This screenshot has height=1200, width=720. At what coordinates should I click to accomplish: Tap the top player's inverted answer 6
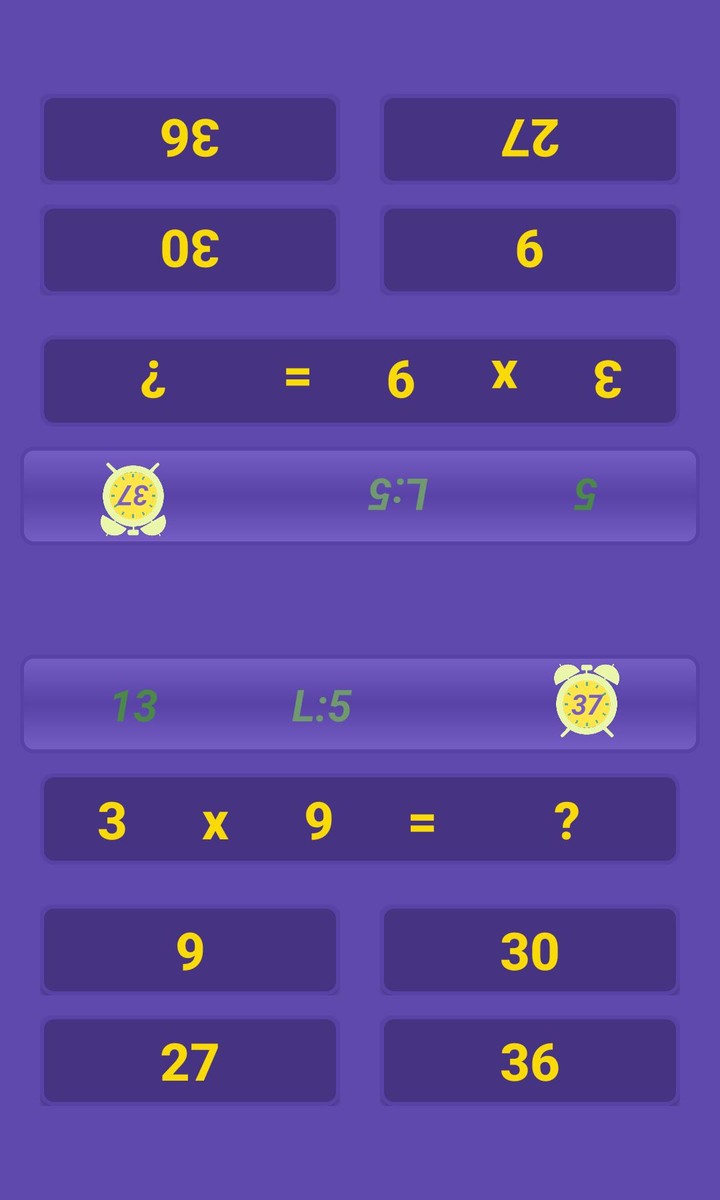(x=530, y=250)
